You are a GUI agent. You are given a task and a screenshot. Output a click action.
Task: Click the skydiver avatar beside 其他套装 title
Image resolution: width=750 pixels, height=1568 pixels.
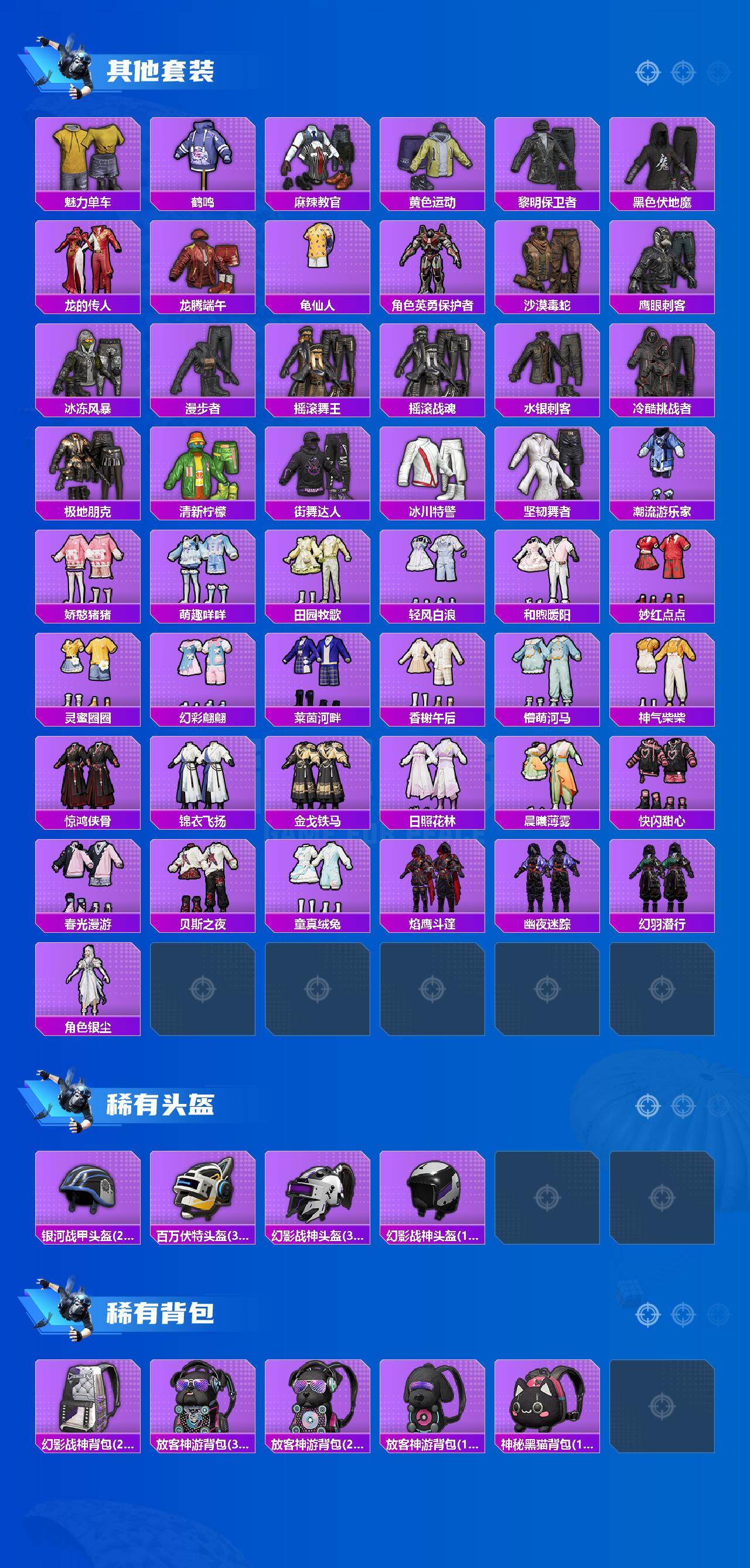(x=77, y=68)
